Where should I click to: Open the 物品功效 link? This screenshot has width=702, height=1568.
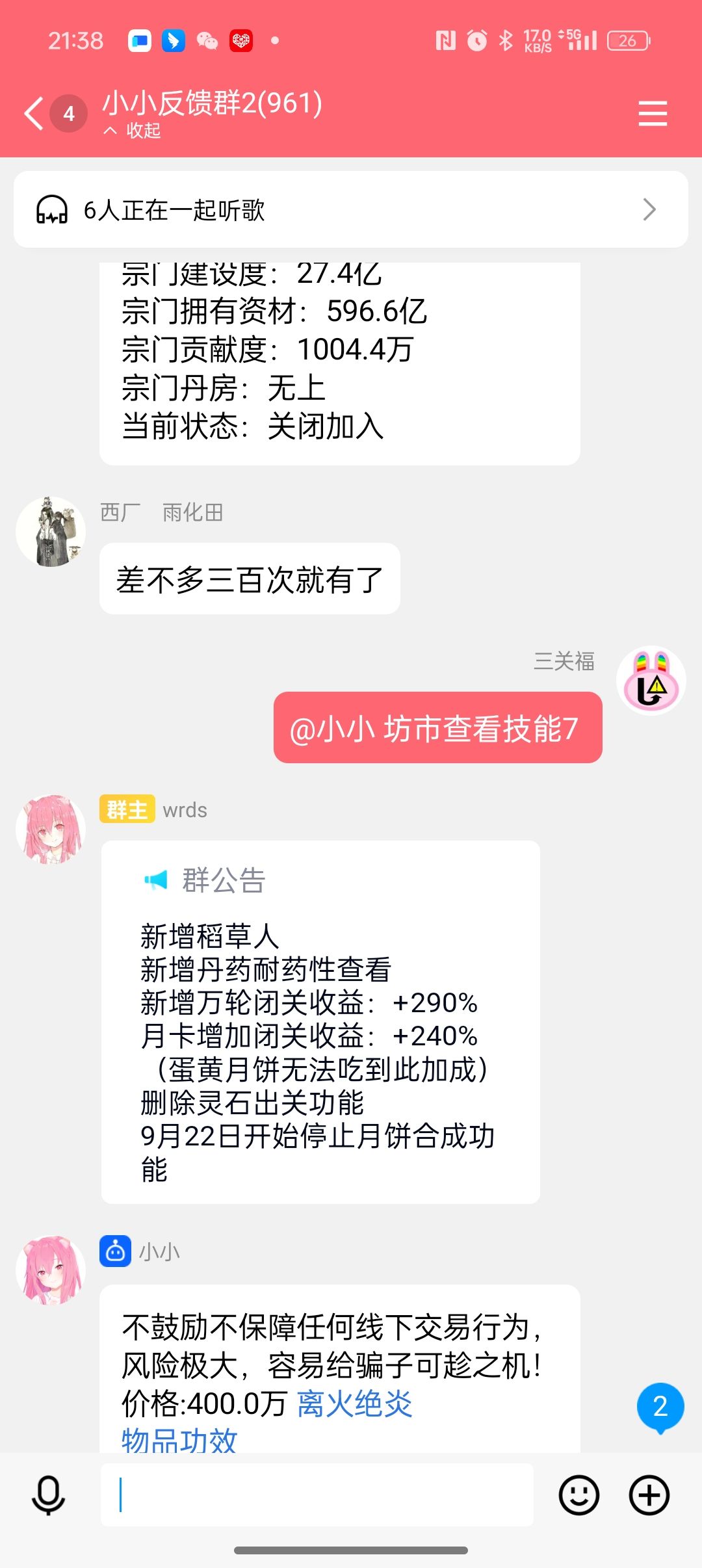point(179,1439)
